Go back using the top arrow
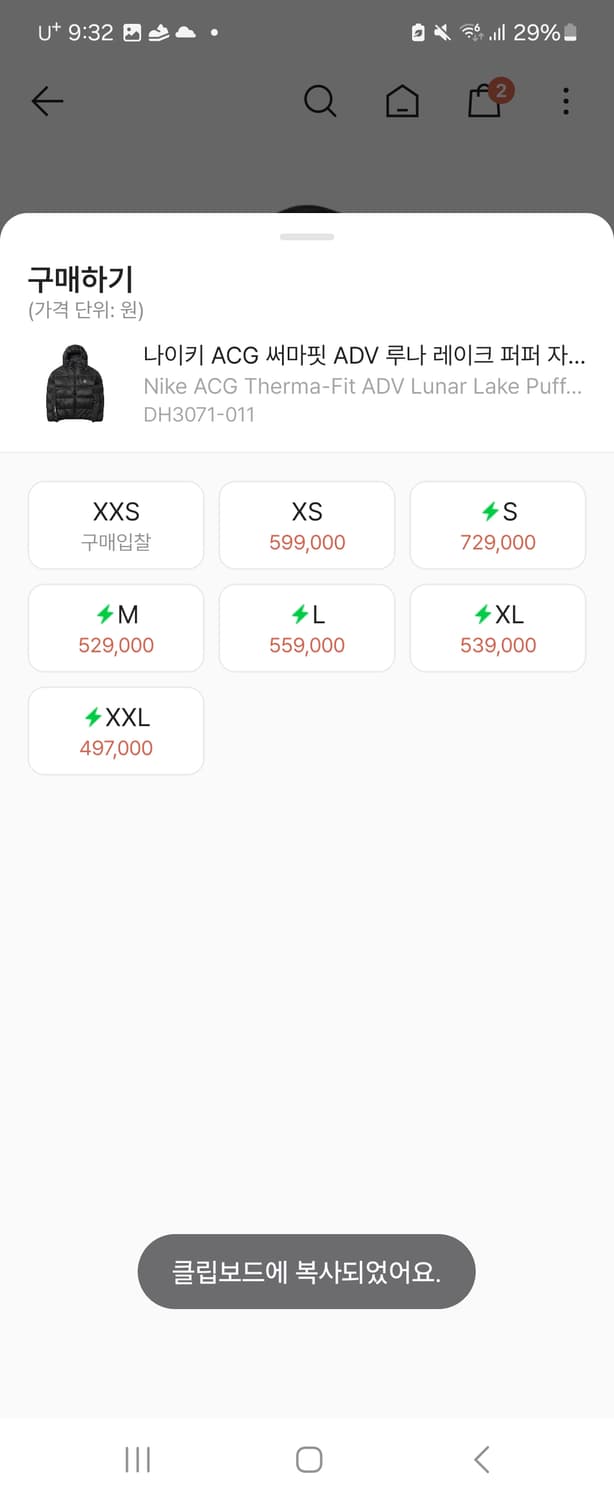614x1500 pixels. point(47,101)
